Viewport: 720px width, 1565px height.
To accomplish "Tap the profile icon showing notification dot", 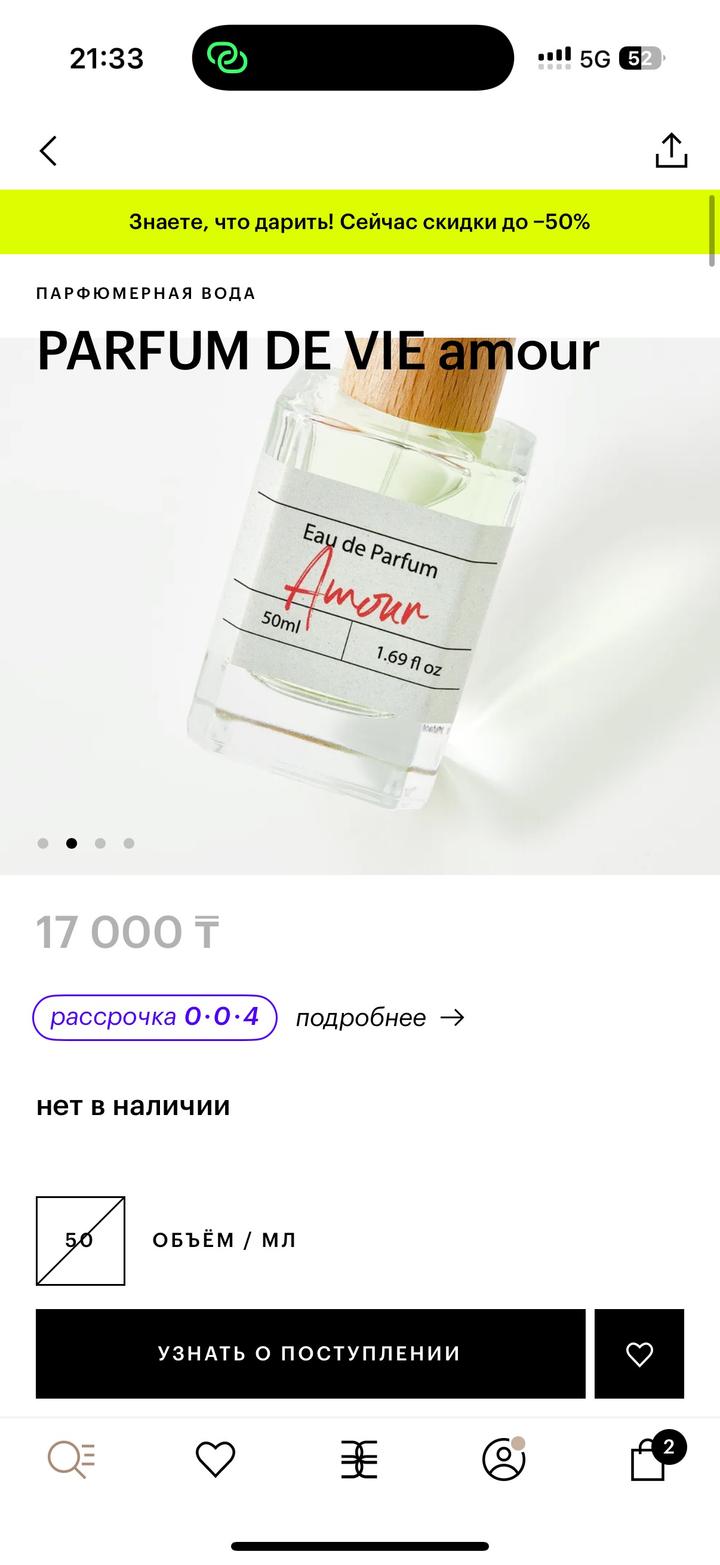I will [x=503, y=1459].
